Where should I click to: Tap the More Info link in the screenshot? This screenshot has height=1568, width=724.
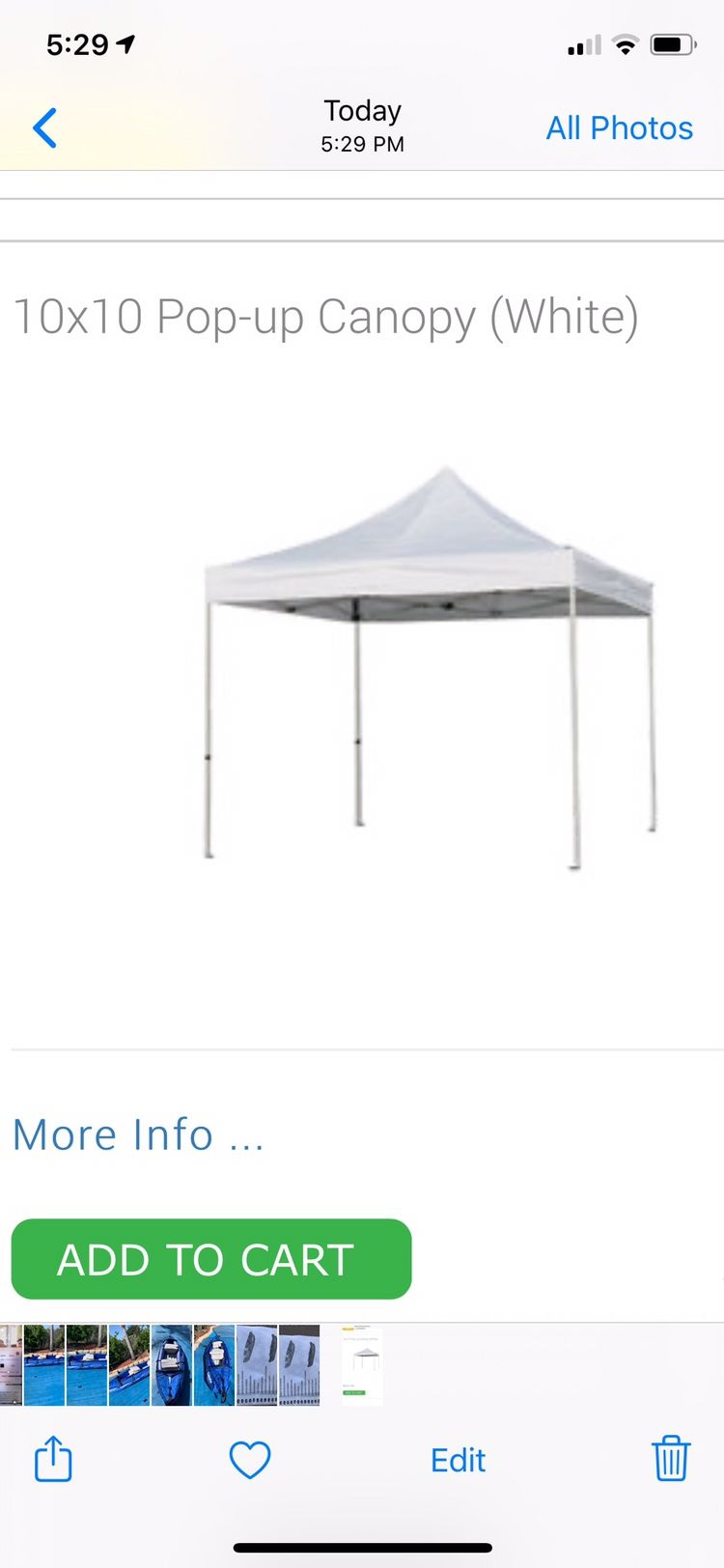pos(138,1135)
